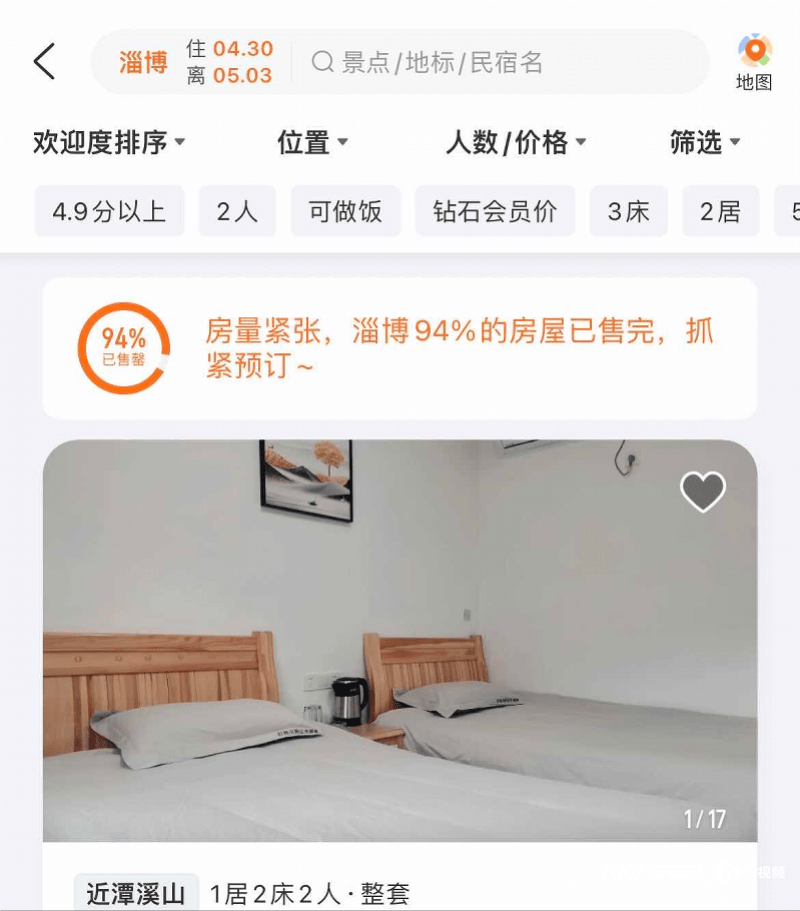Apply the 钻石会员价 chip
The height and width of the screenshot is (911, 800).
click(495, 211)
